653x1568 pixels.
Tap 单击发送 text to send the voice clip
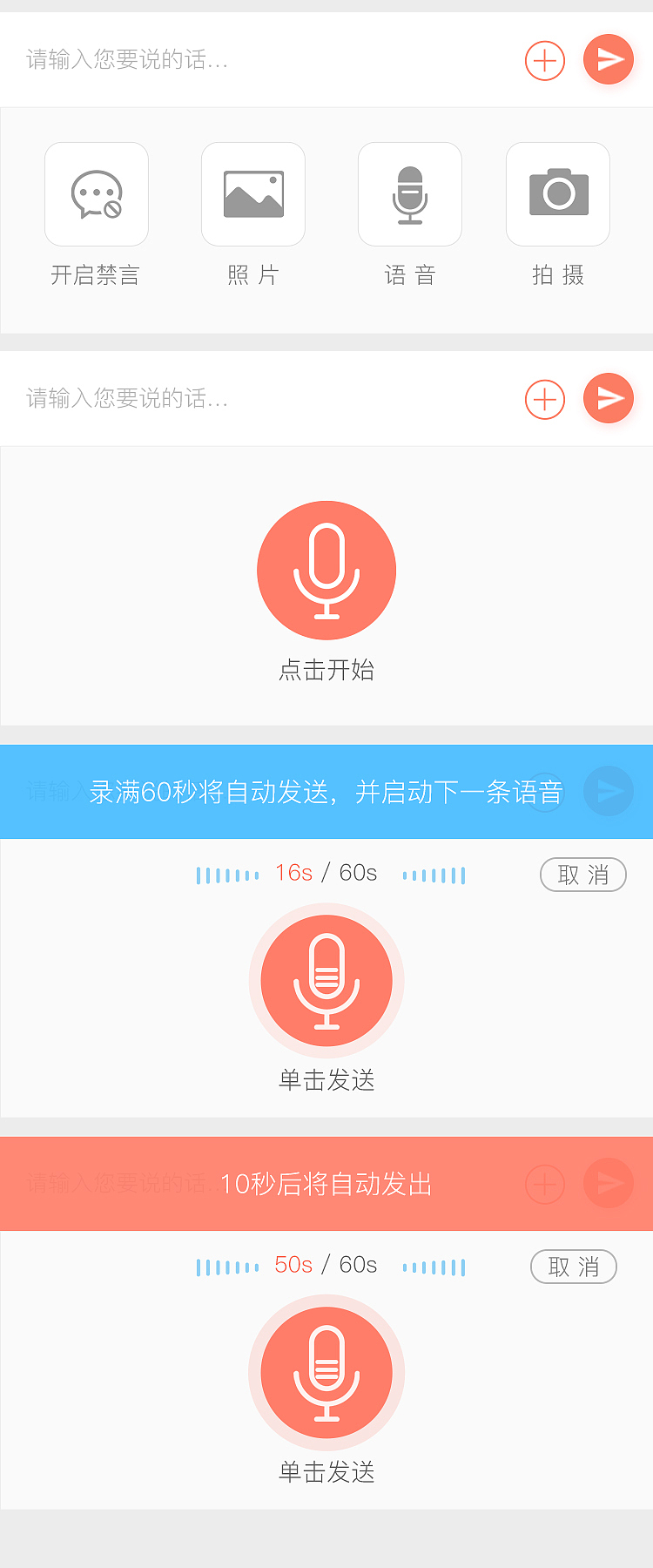coord(326,1081)
